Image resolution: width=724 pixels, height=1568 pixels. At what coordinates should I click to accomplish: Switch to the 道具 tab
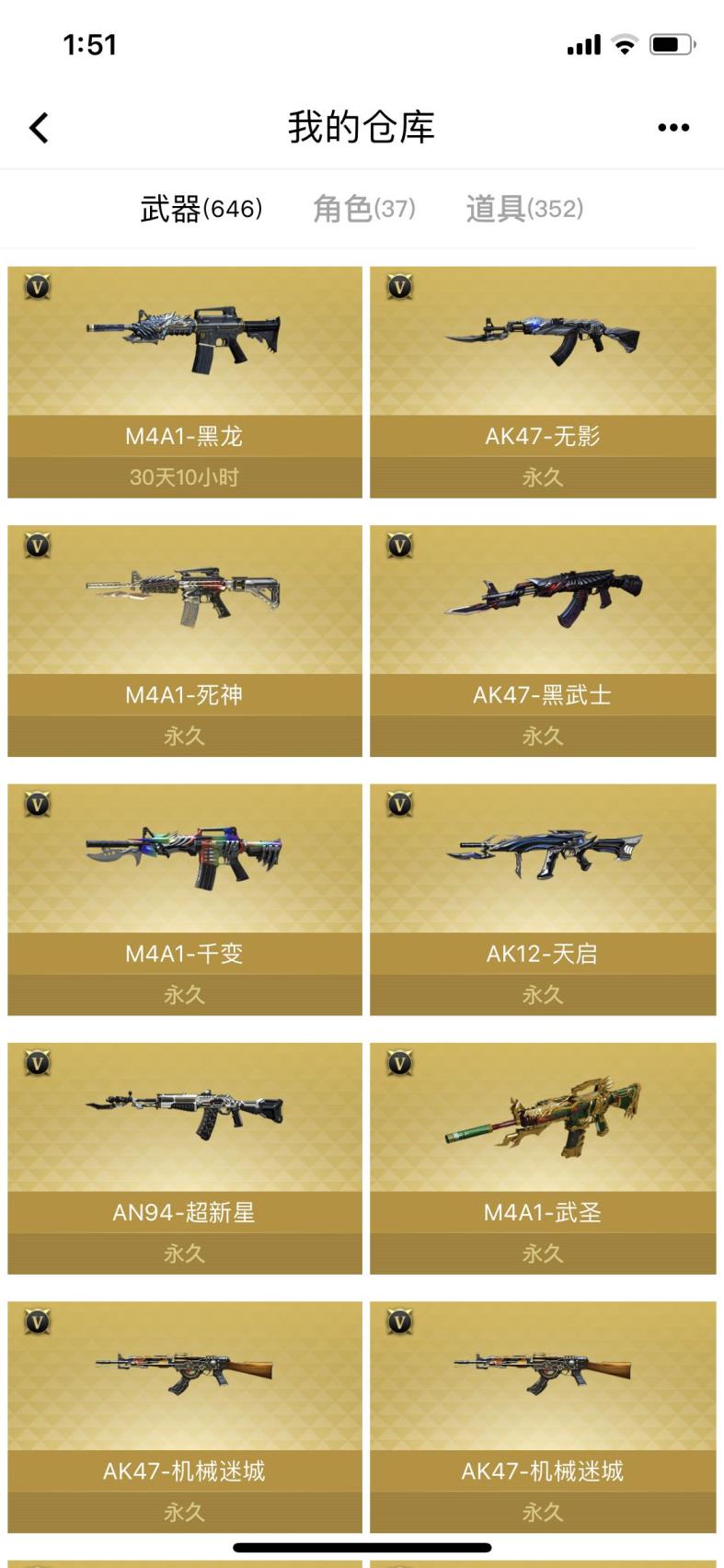pos(524,209)
